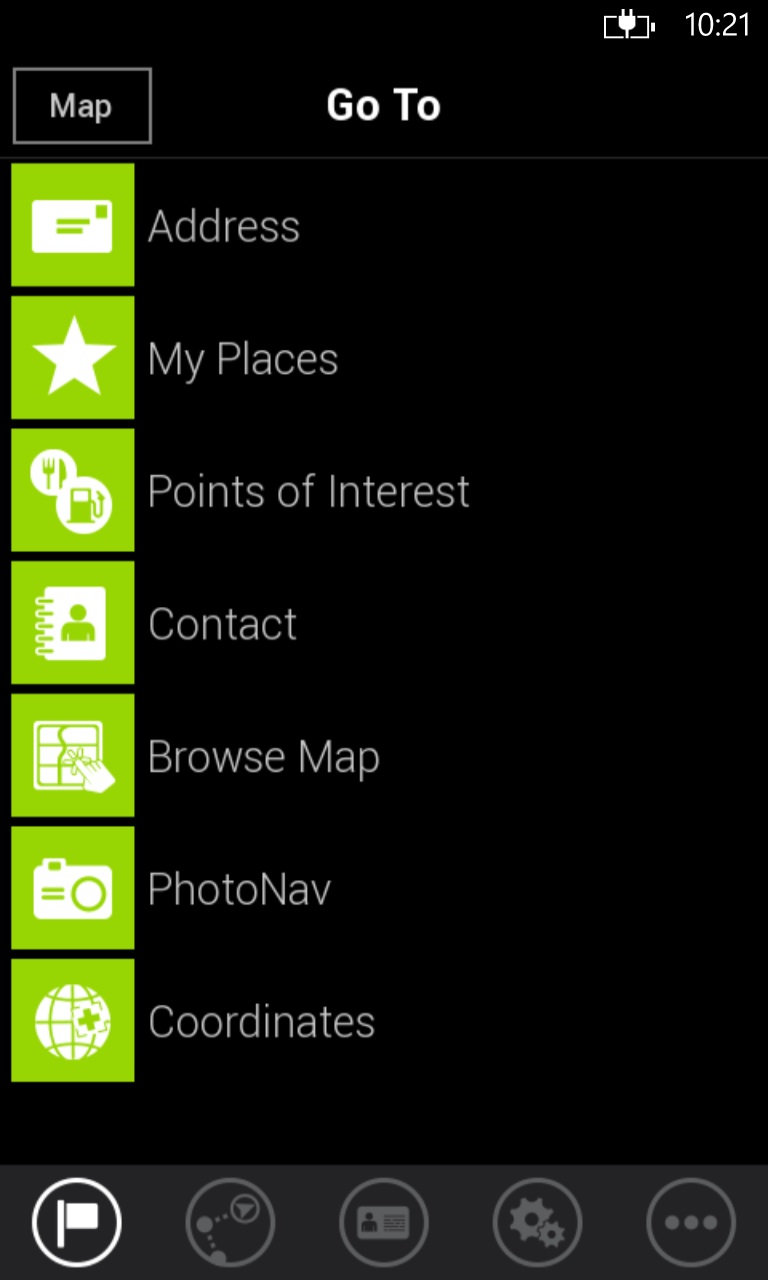Open the more options ellipsis
Viewport: 768px width, 1280px height.
691,1222
